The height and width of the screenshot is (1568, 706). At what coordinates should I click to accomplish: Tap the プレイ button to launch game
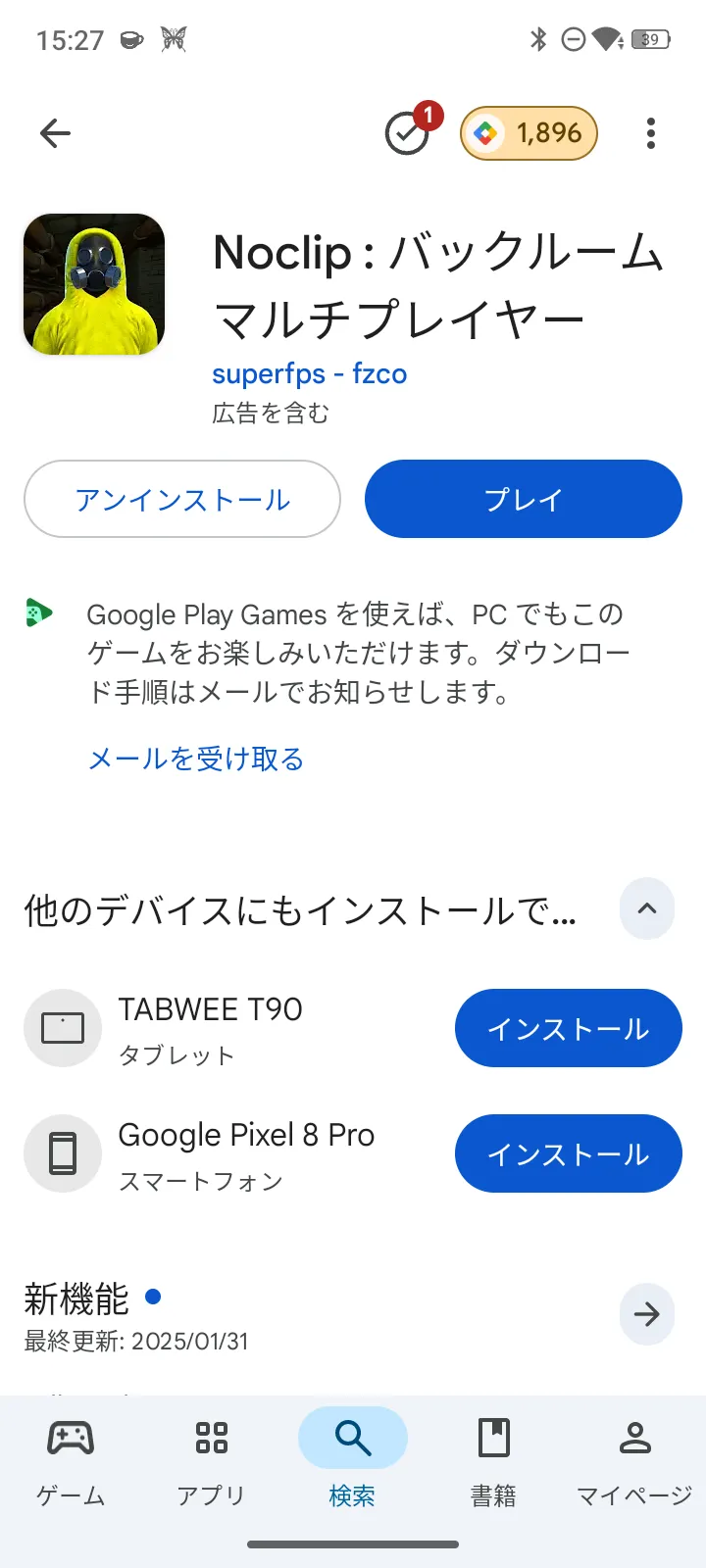point(524,499)
